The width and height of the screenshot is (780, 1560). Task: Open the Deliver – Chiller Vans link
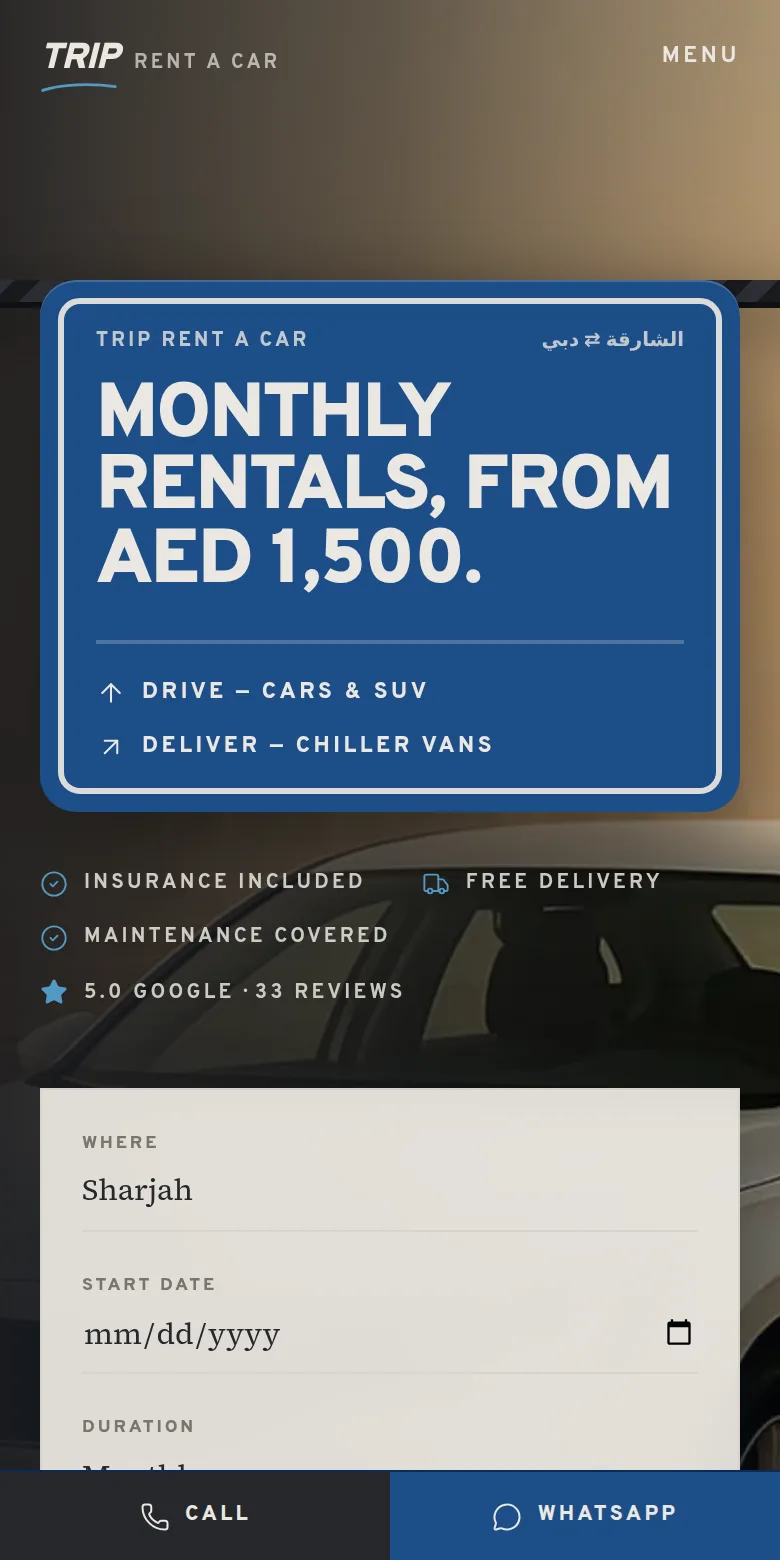(x=296, y=745)
